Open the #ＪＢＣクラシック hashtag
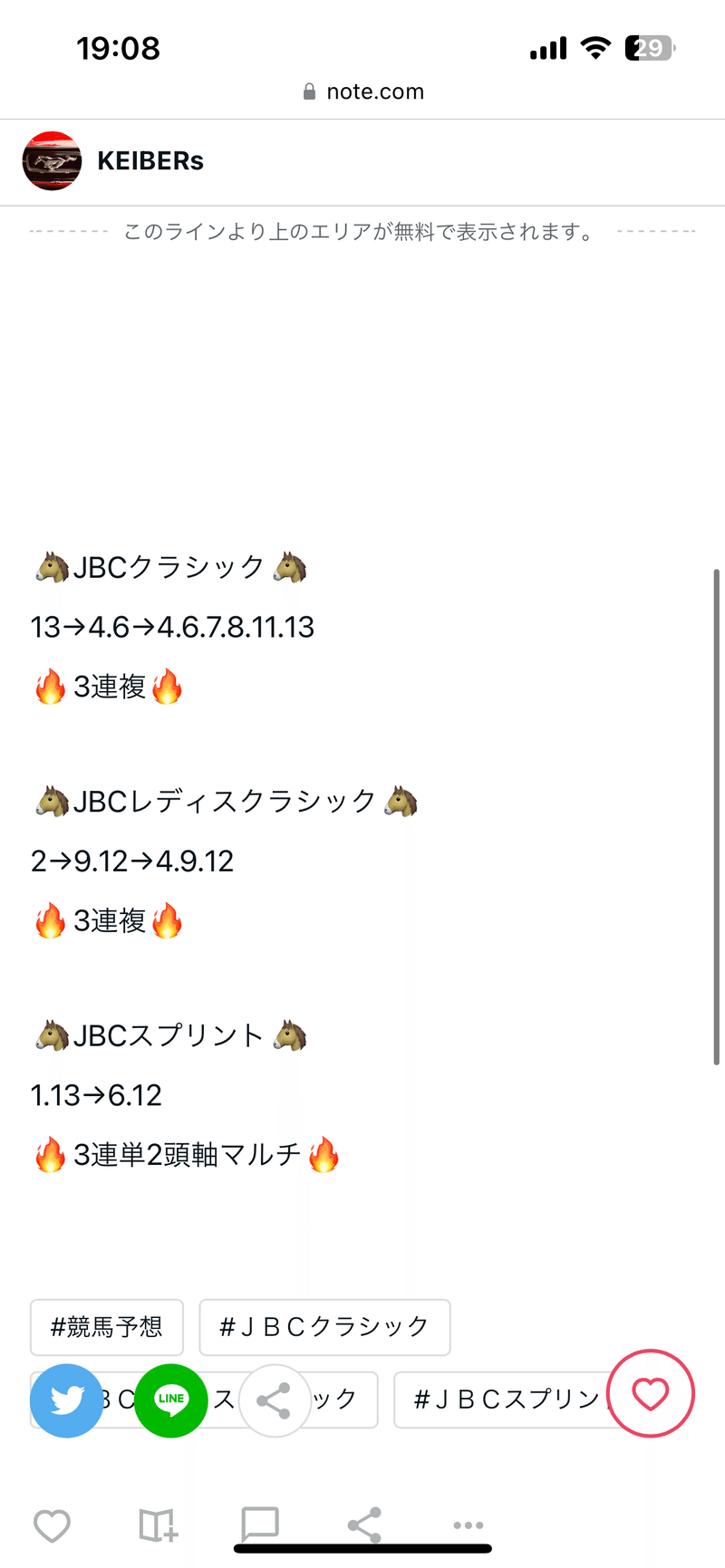The image size is (725, 1568). pos(324,1327)
